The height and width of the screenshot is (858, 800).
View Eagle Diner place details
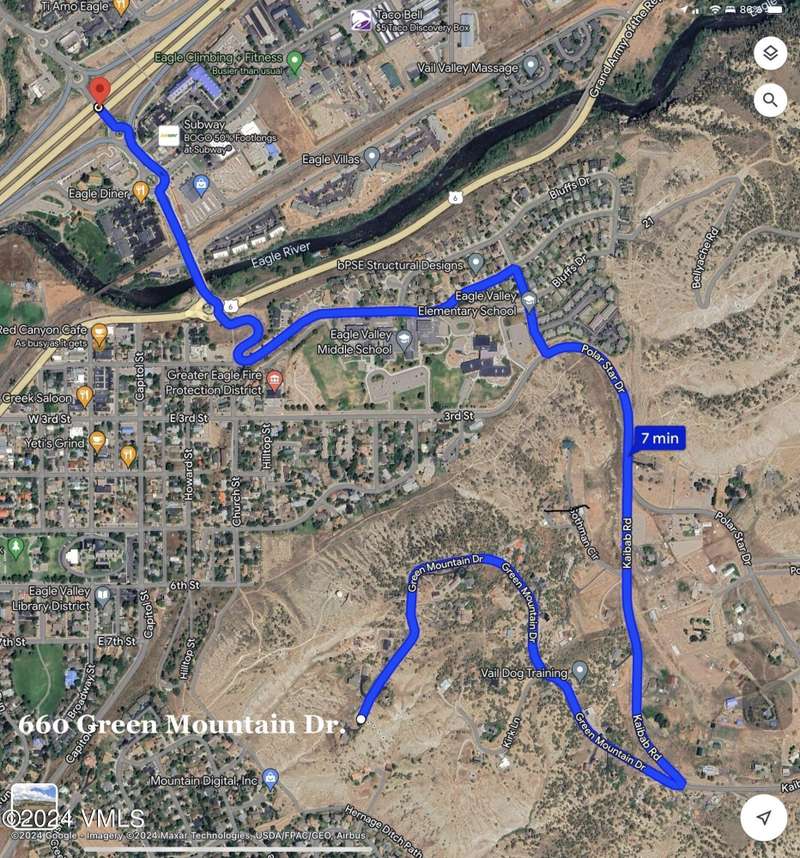141,189
